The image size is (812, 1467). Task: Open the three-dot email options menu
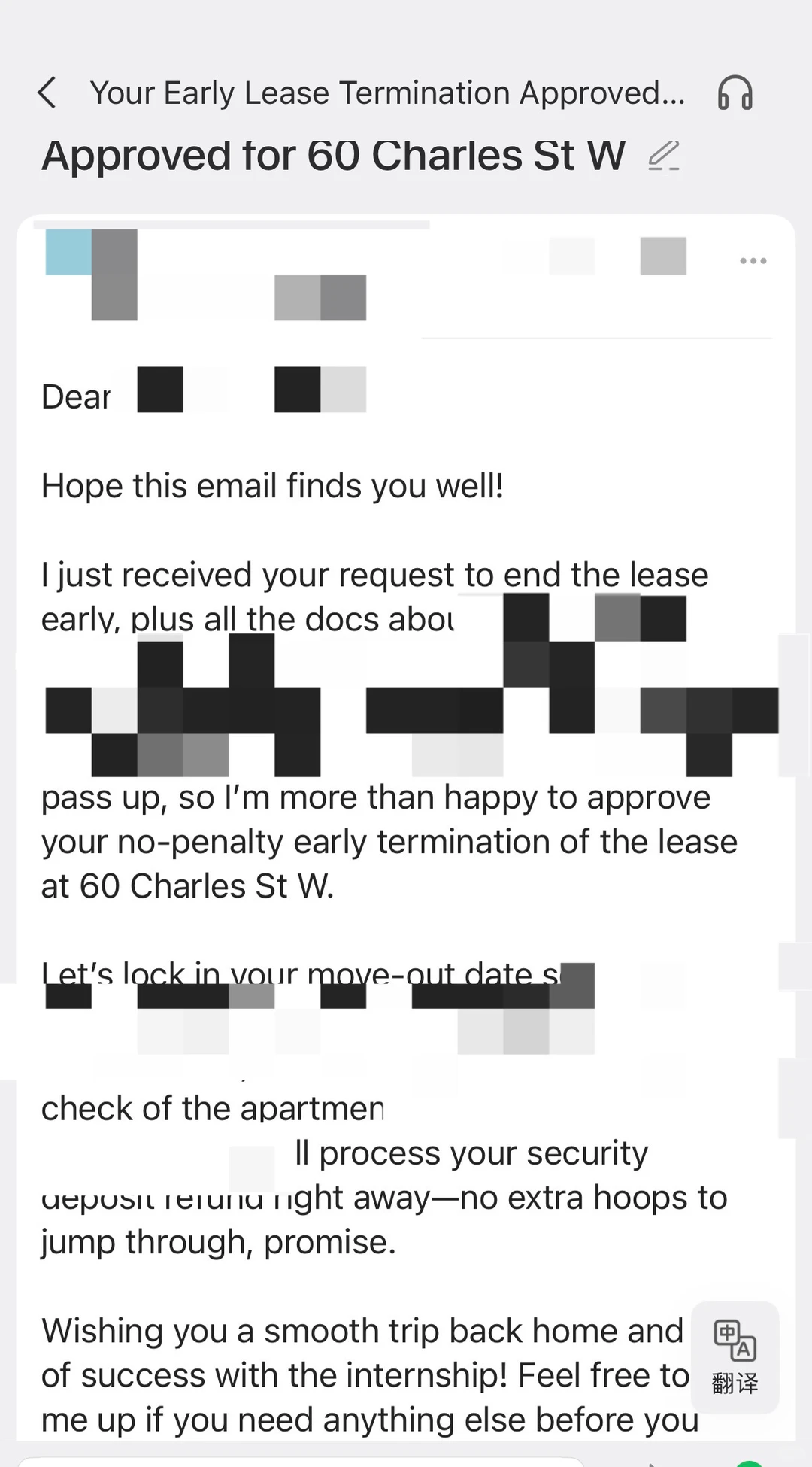(753, 261)
